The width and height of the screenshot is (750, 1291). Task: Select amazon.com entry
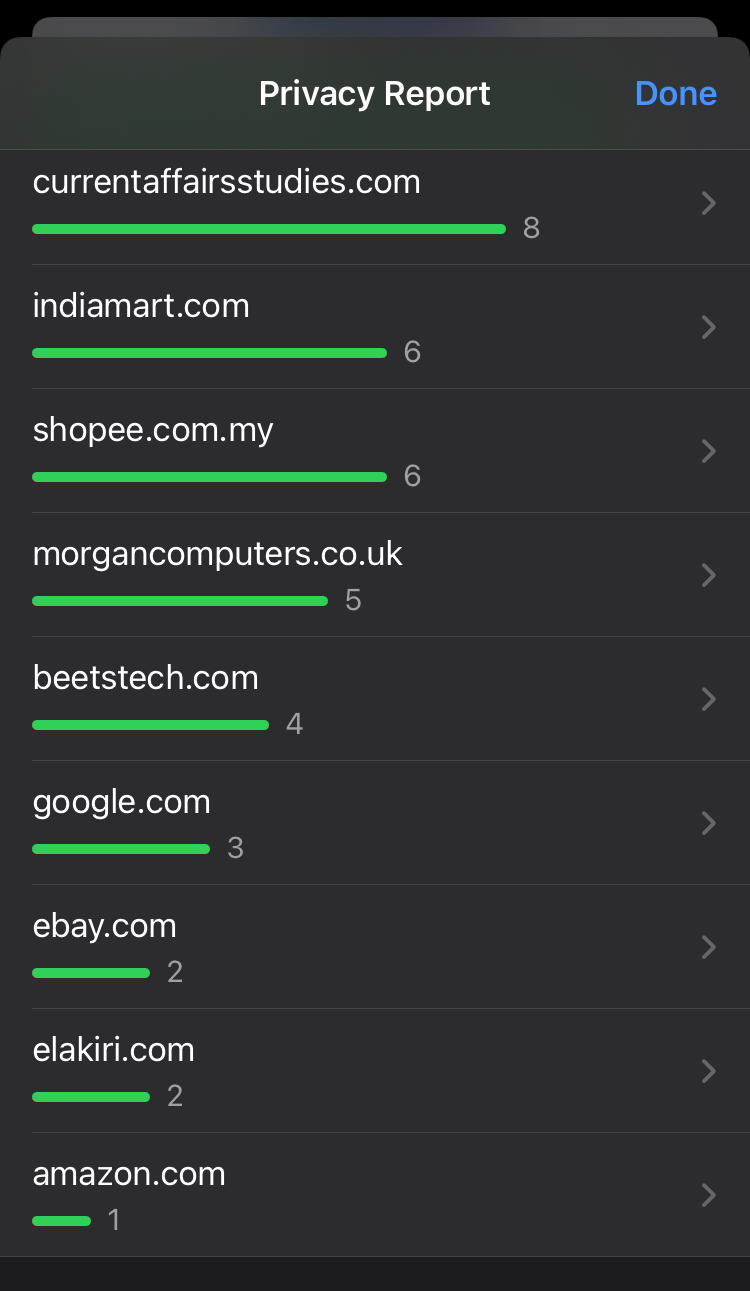(x=375, y=1195)
